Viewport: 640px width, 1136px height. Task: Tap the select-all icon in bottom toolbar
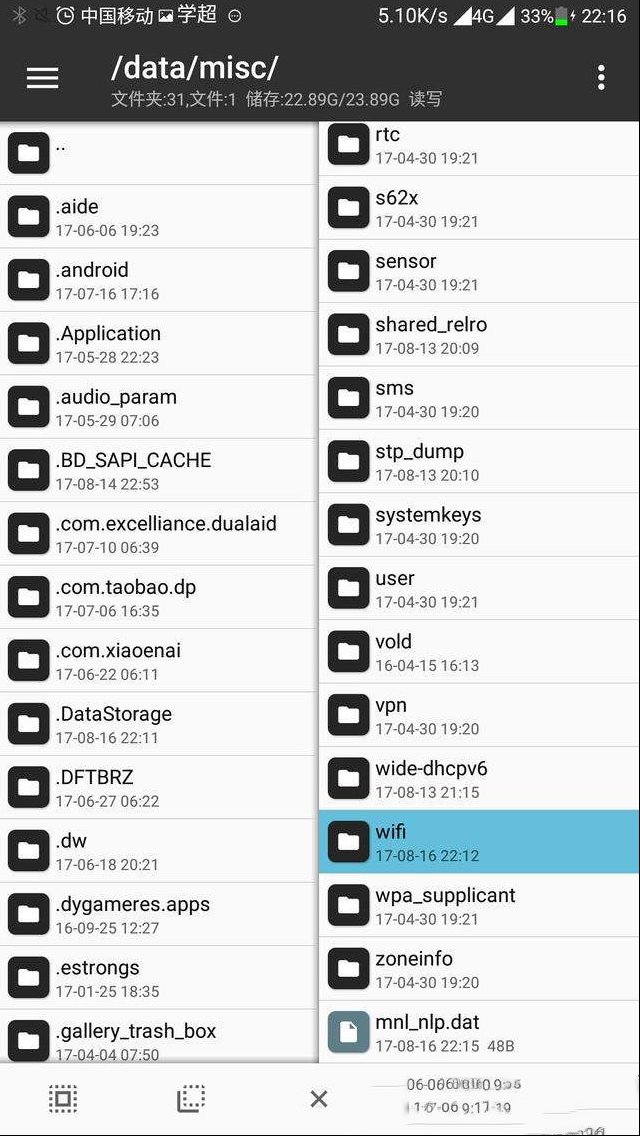coord(63,1099)
